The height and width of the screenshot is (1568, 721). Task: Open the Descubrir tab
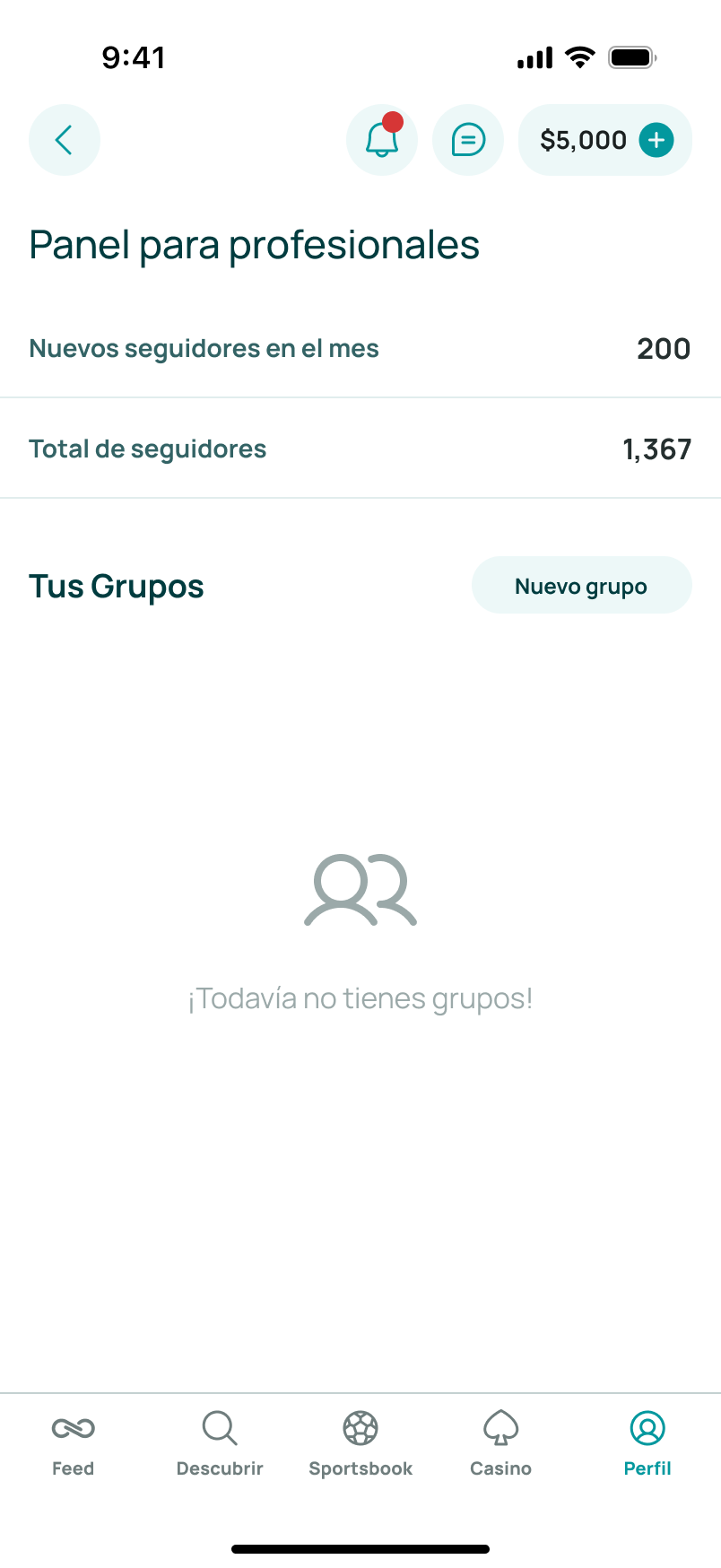[220, 1442]
